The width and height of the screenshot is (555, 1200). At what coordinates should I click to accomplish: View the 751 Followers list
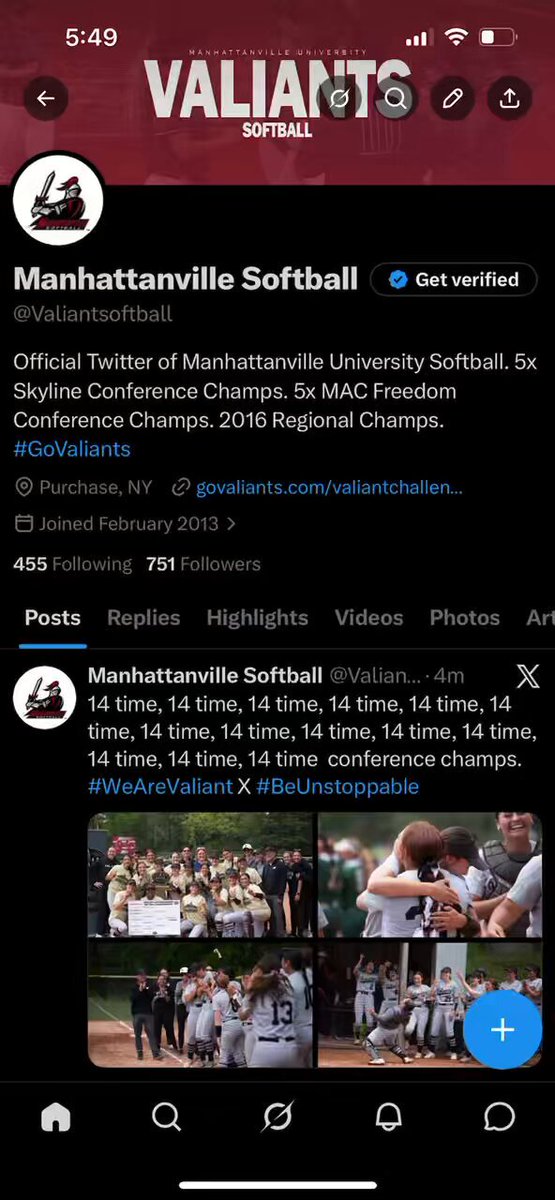[203, 564]
